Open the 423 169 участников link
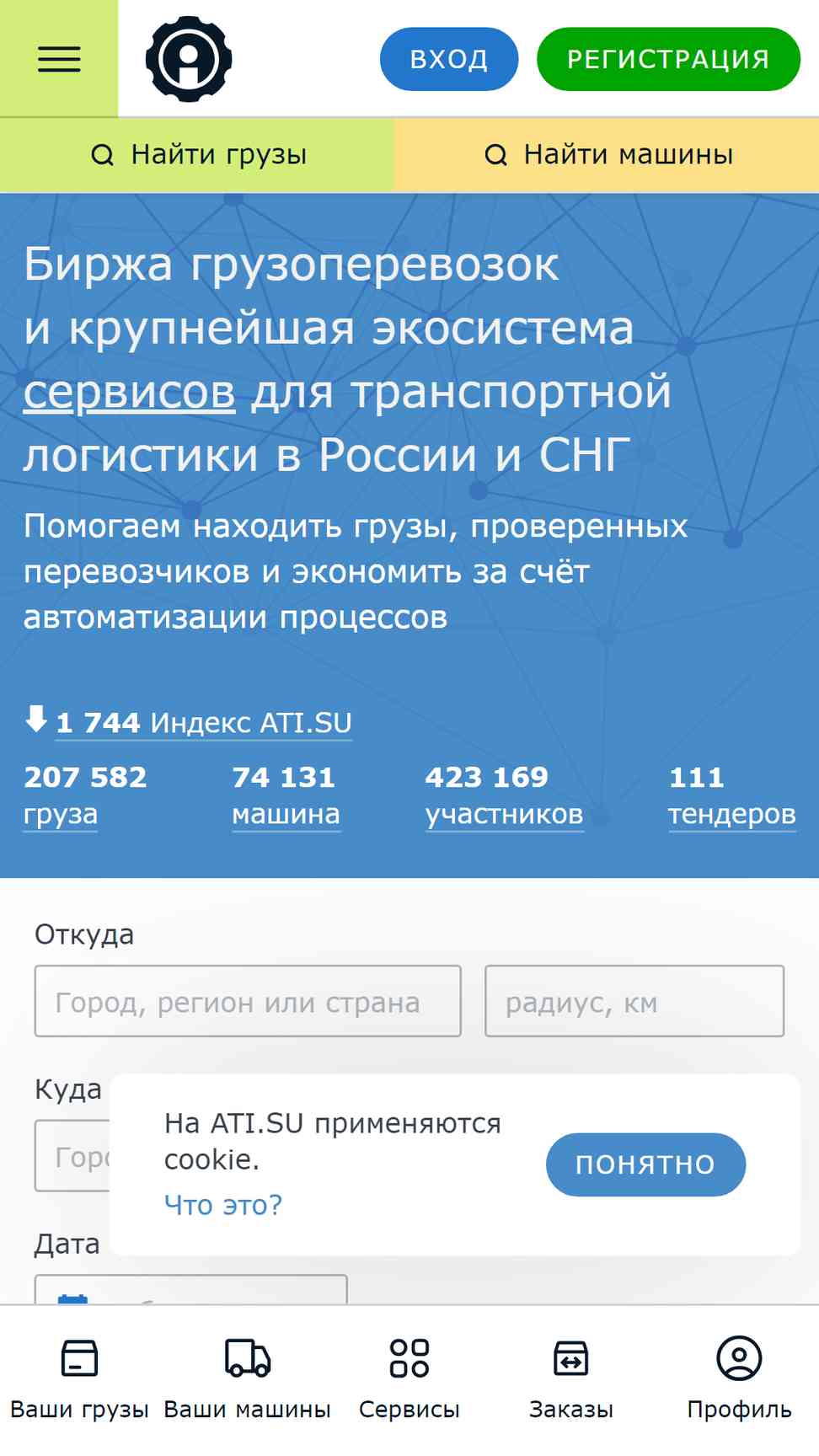 [x=504, y=795]
